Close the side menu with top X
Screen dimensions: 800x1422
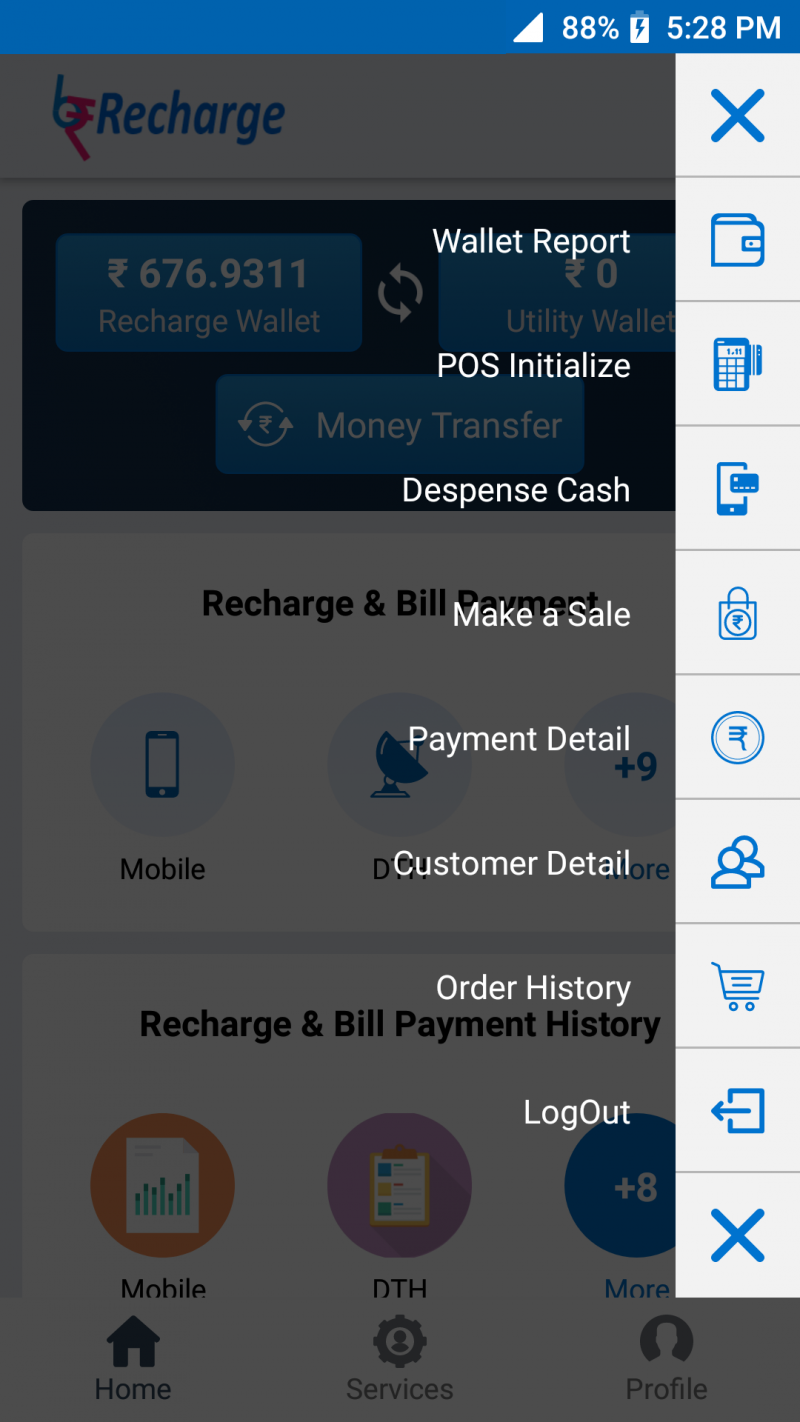pyautogui.click(x=737, y=116)
